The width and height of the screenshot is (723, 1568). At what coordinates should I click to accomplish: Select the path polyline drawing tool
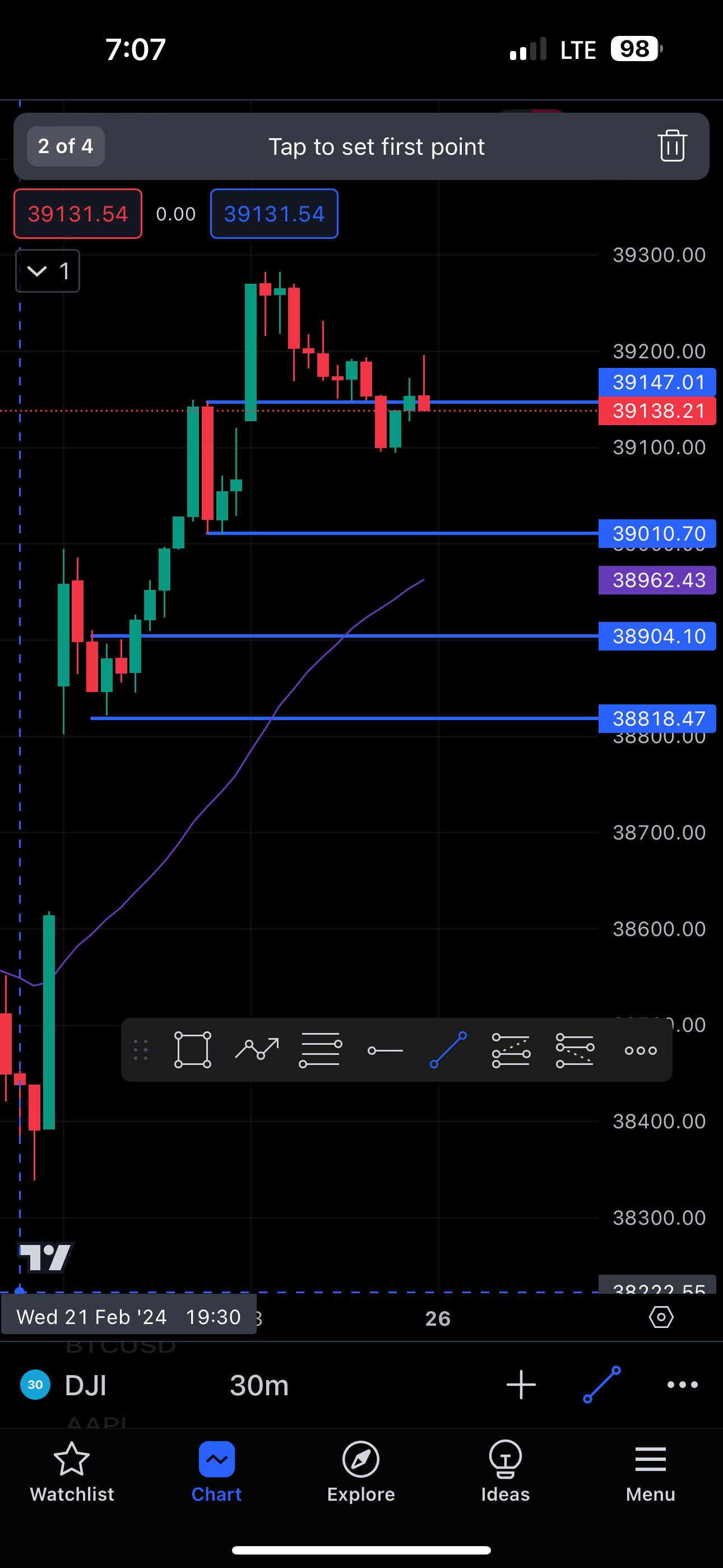(x=257, y=1050)
